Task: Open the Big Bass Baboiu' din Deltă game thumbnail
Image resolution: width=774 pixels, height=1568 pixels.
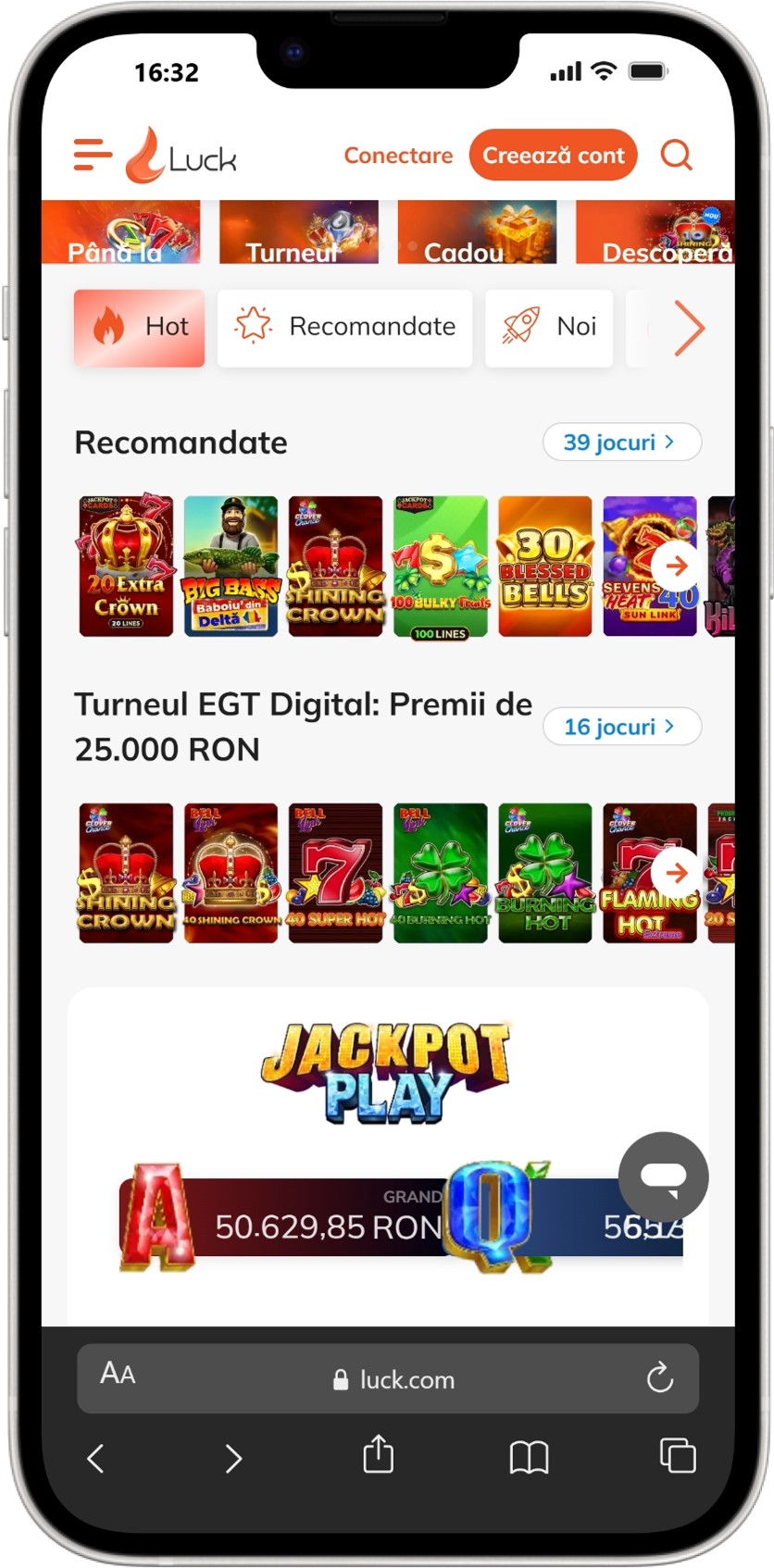Action: (231, 565)
